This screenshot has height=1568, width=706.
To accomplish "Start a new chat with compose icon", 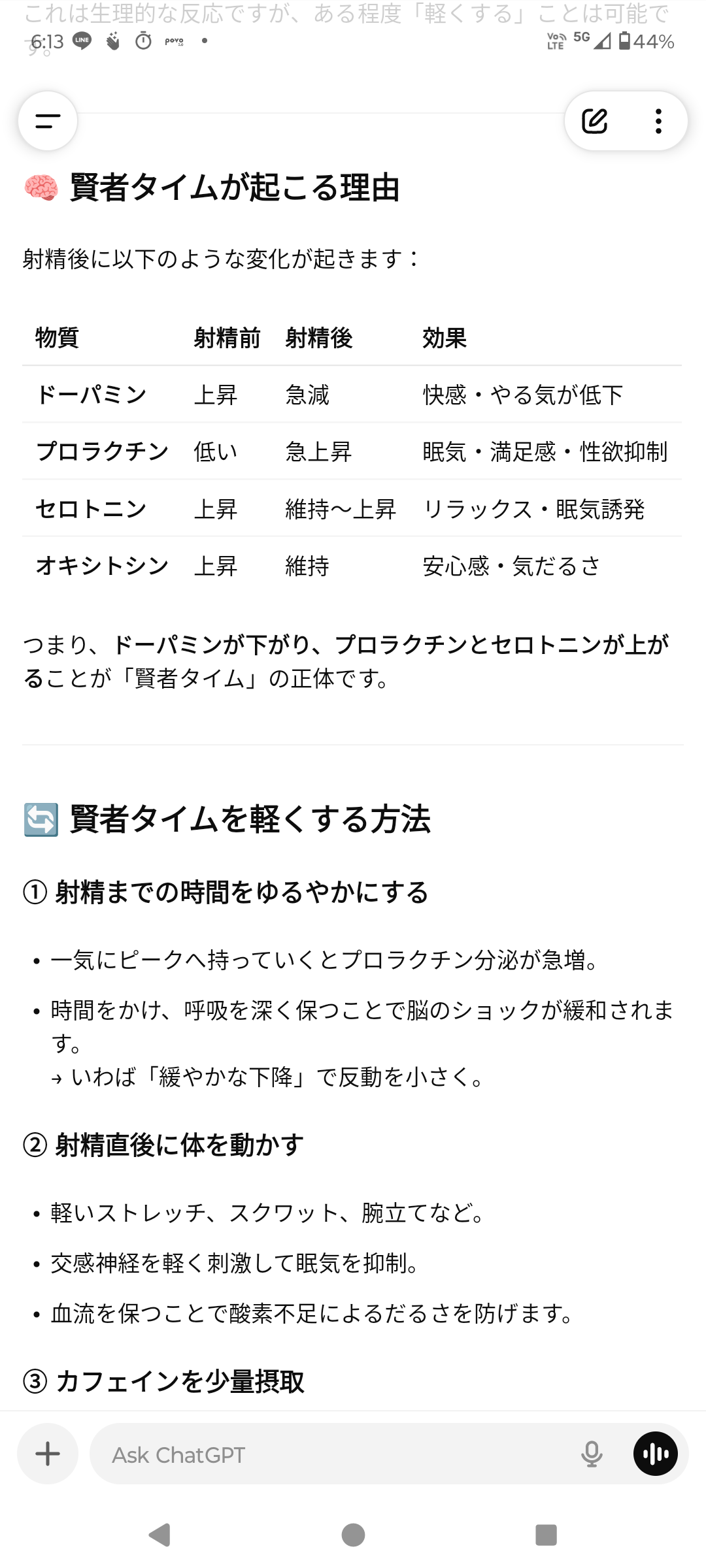I will click(x=594, y=121).
